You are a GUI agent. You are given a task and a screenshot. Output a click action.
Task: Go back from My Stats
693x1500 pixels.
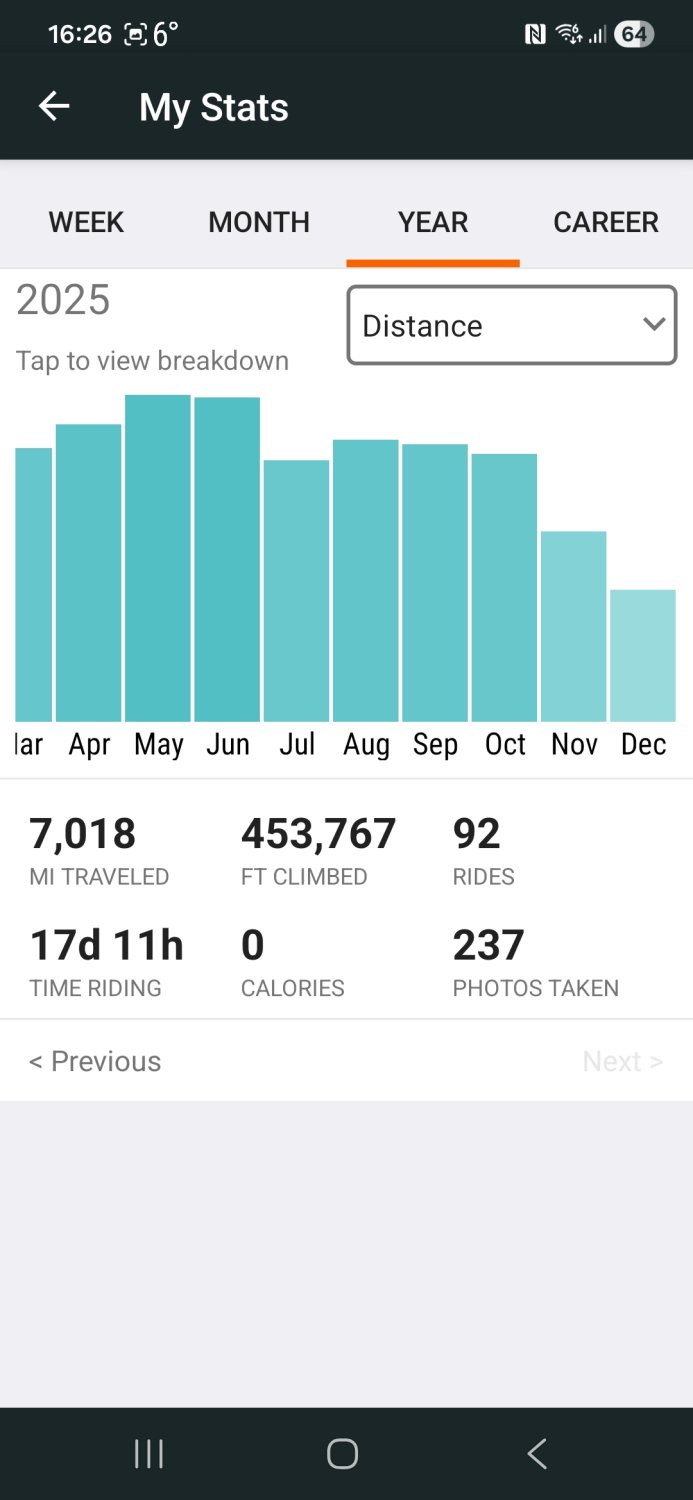pos(54,107)
